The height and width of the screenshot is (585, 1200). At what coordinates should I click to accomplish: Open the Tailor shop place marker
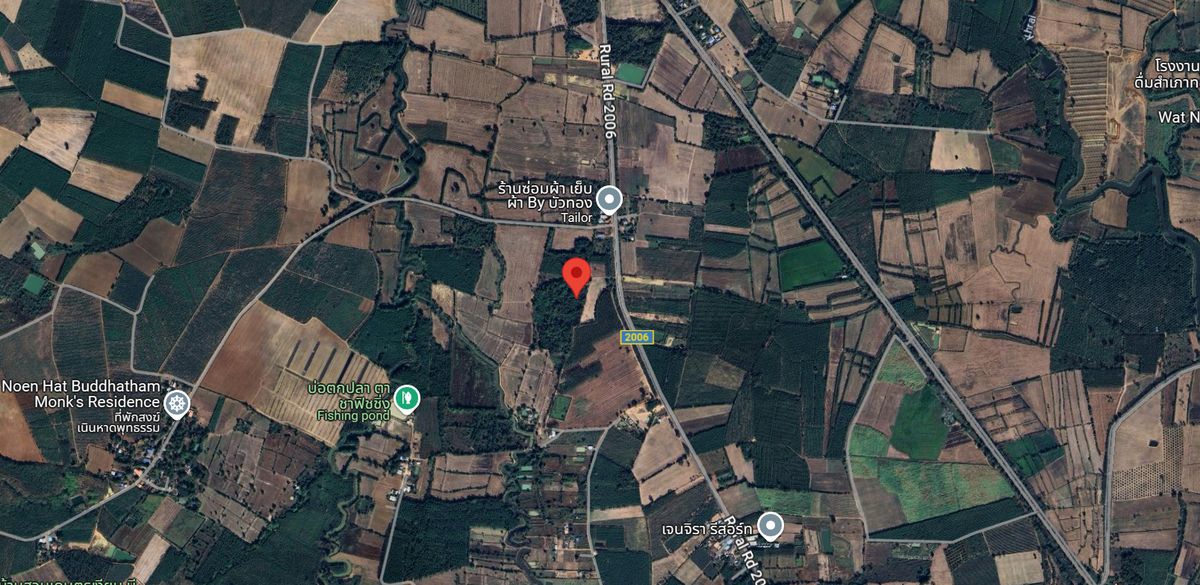point(611,200)
